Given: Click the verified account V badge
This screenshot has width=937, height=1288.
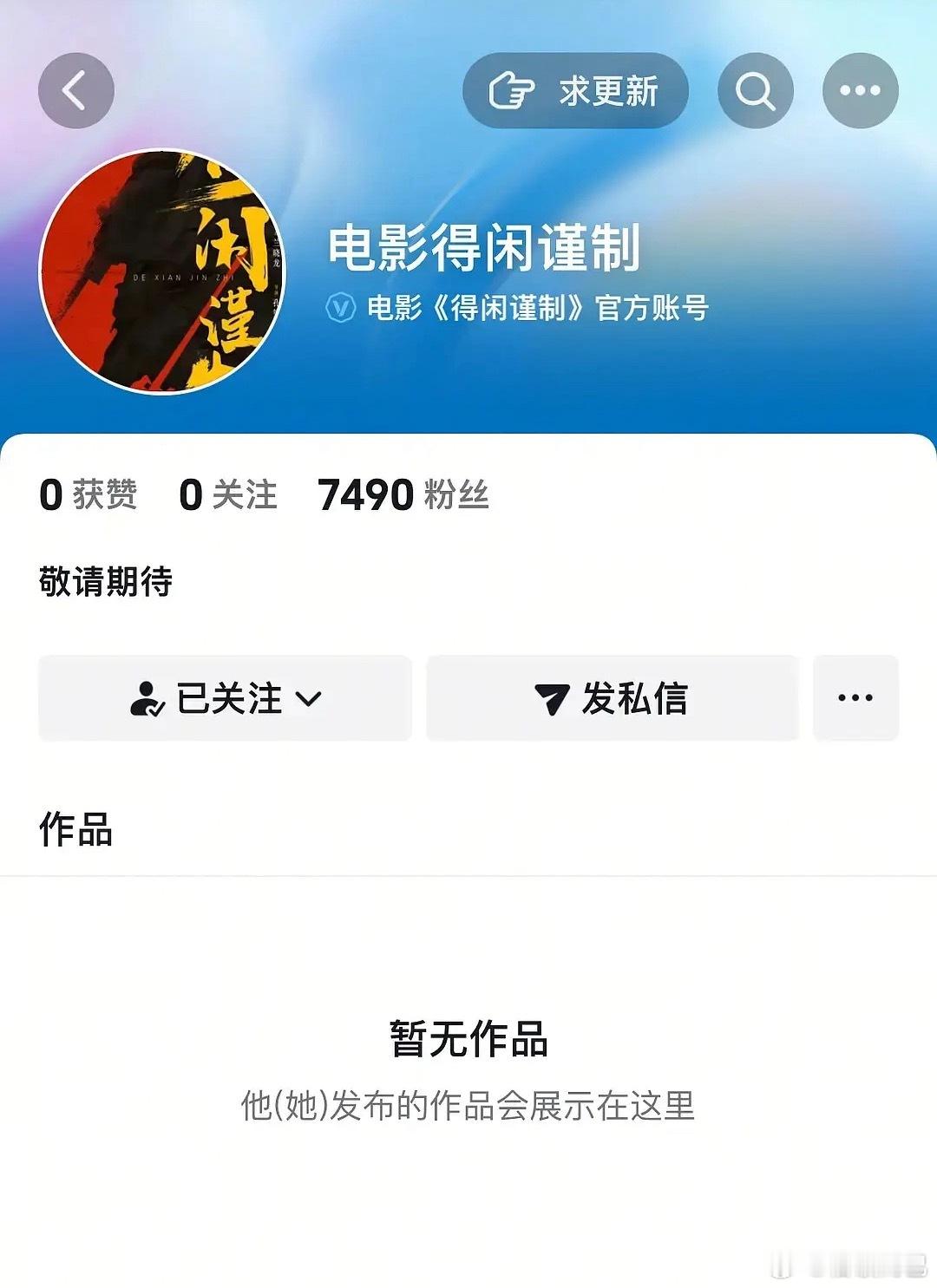Looking at the screenshot, I should pyautogui.click(x=341, y=306).
